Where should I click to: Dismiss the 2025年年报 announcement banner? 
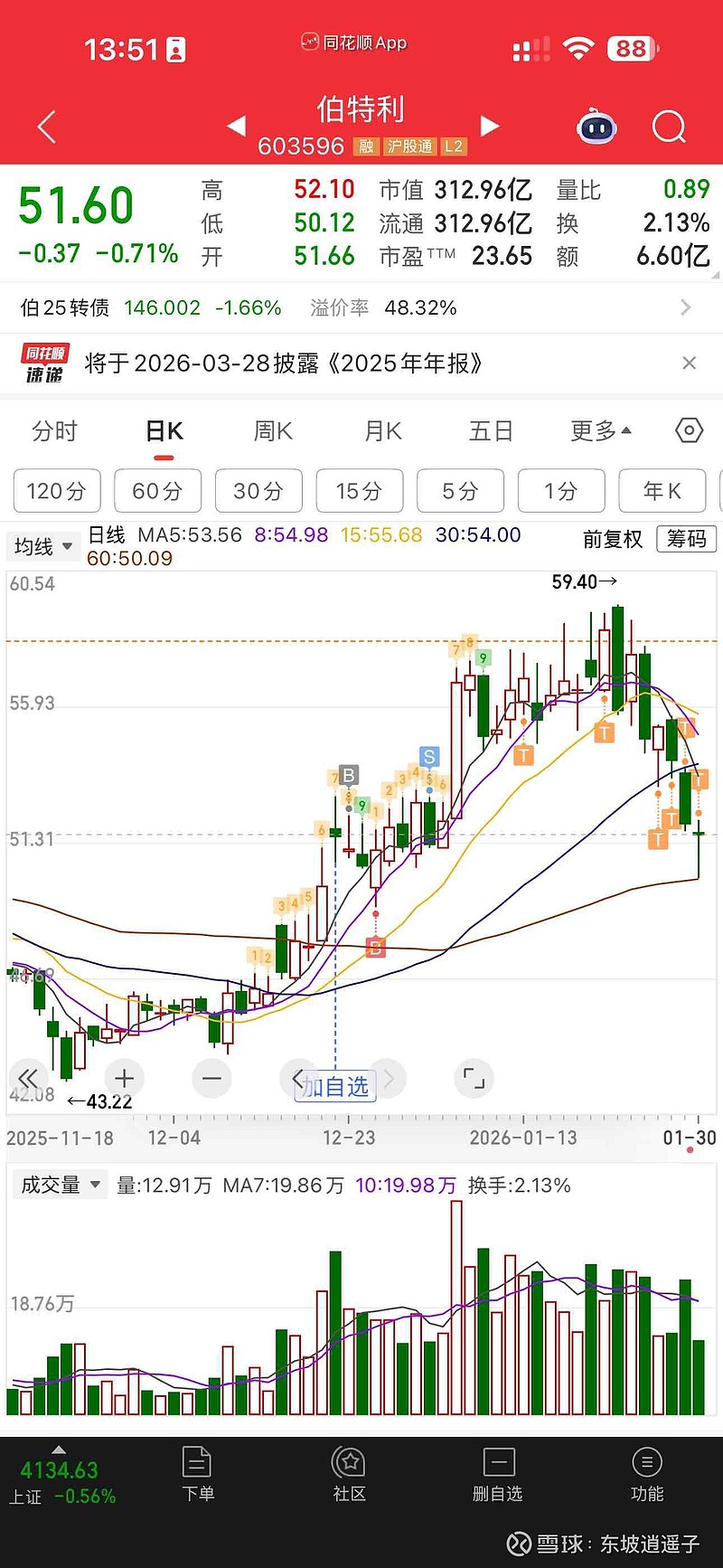pyautogui.click(x=689, y=364)
